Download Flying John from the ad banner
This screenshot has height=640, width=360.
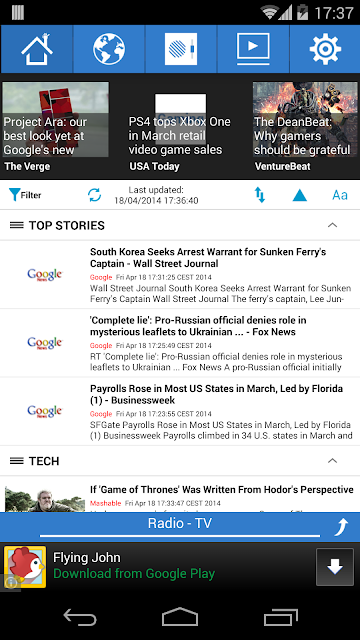click(x=335, y=567)
